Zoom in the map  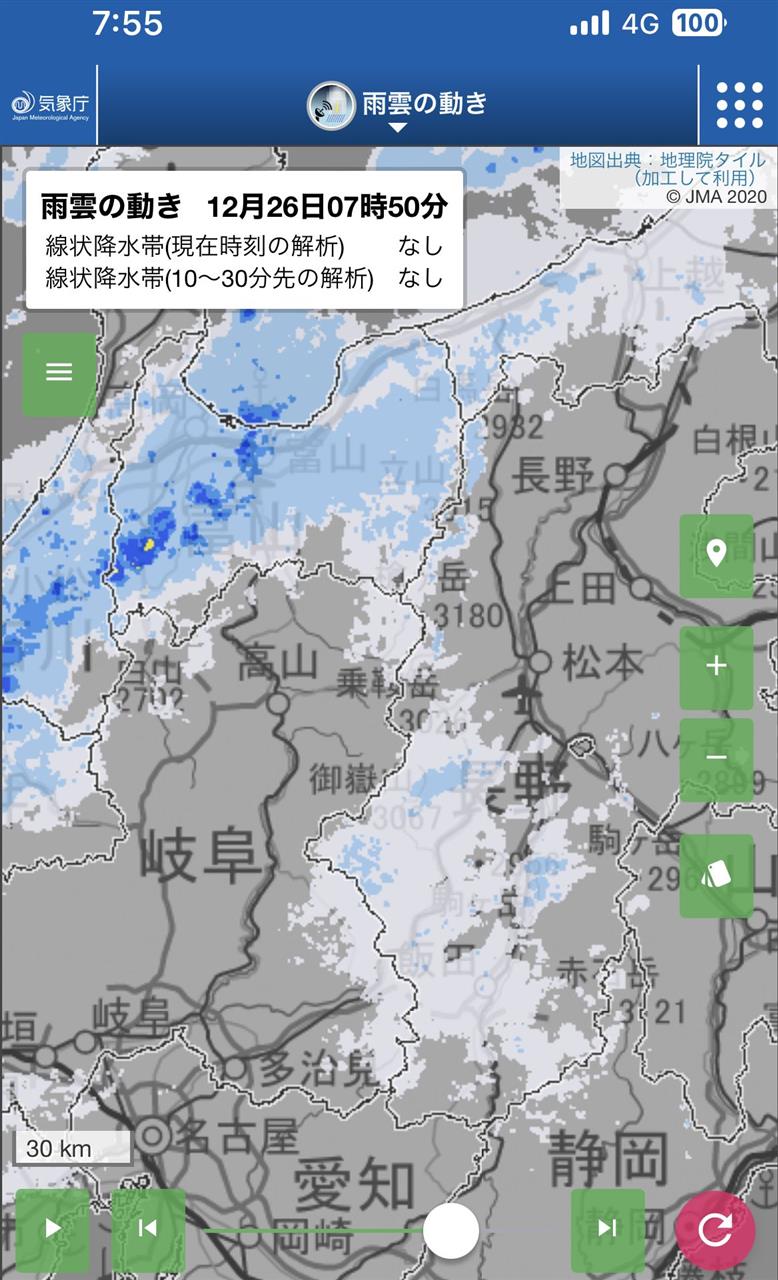(716, 667)
